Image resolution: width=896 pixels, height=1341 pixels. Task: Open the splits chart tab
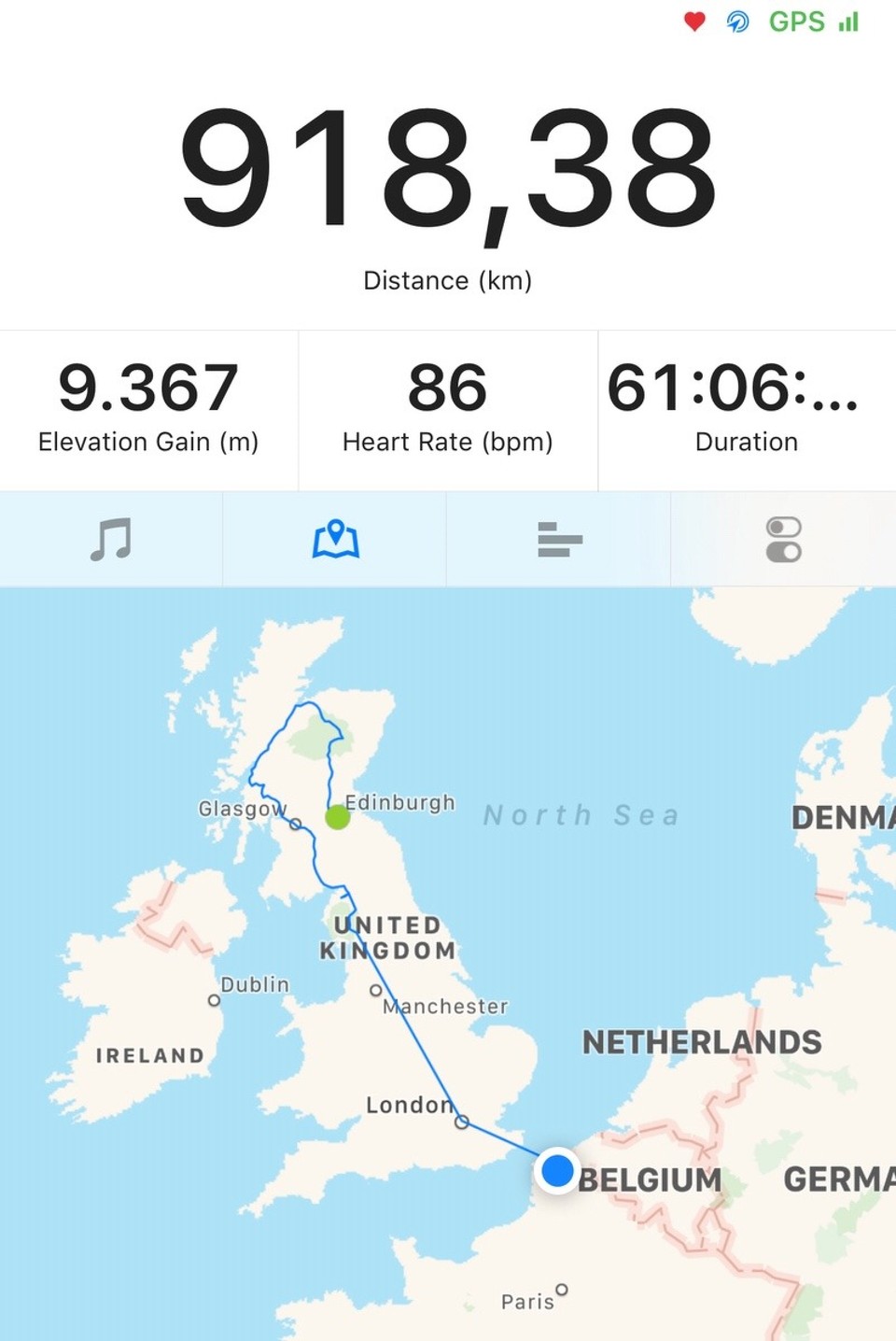(559, 539)
